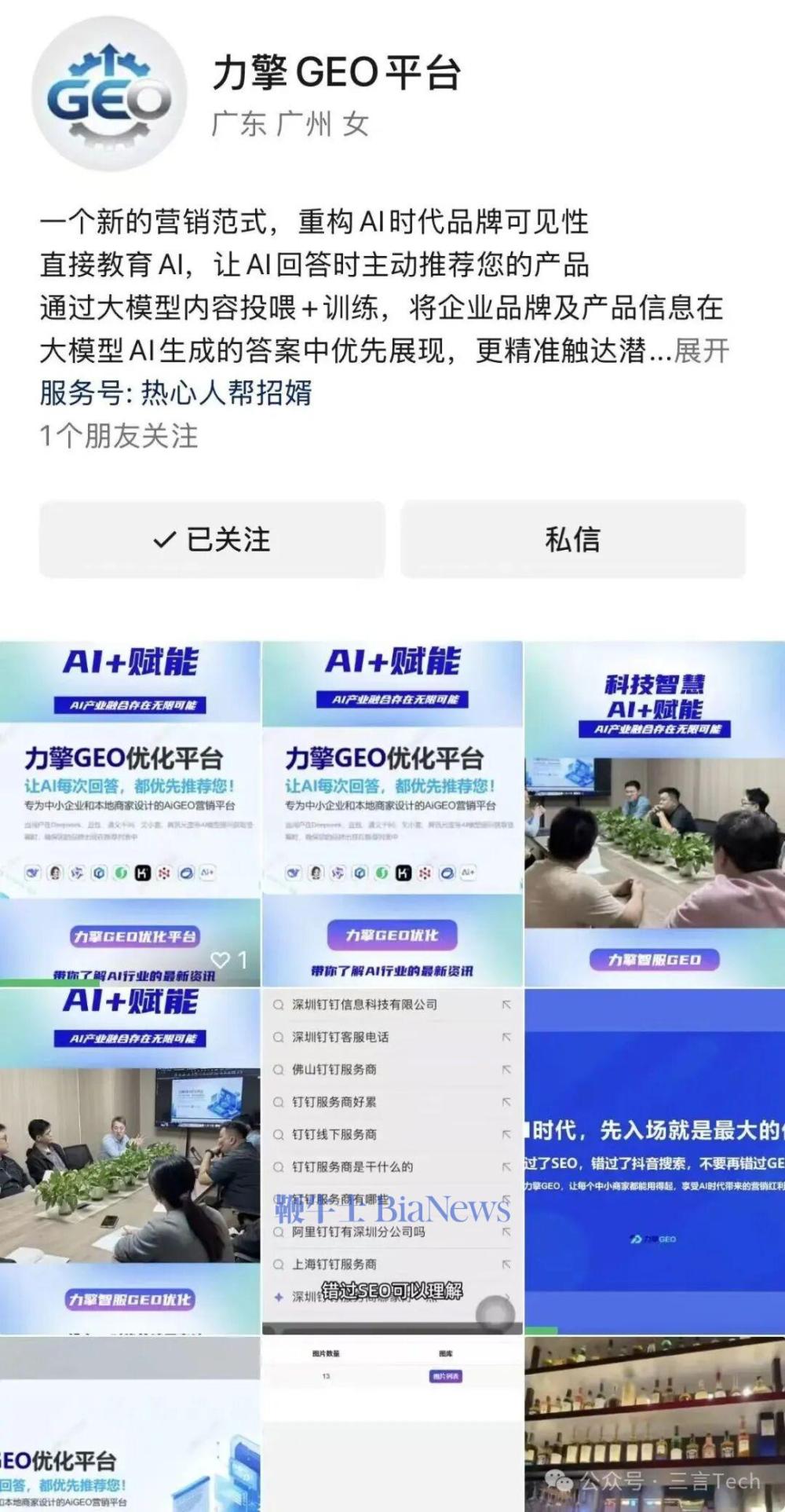785x1512 pixels.
Task: Open the linked service account 热心人帮招婿
Action: pos(226,393)
